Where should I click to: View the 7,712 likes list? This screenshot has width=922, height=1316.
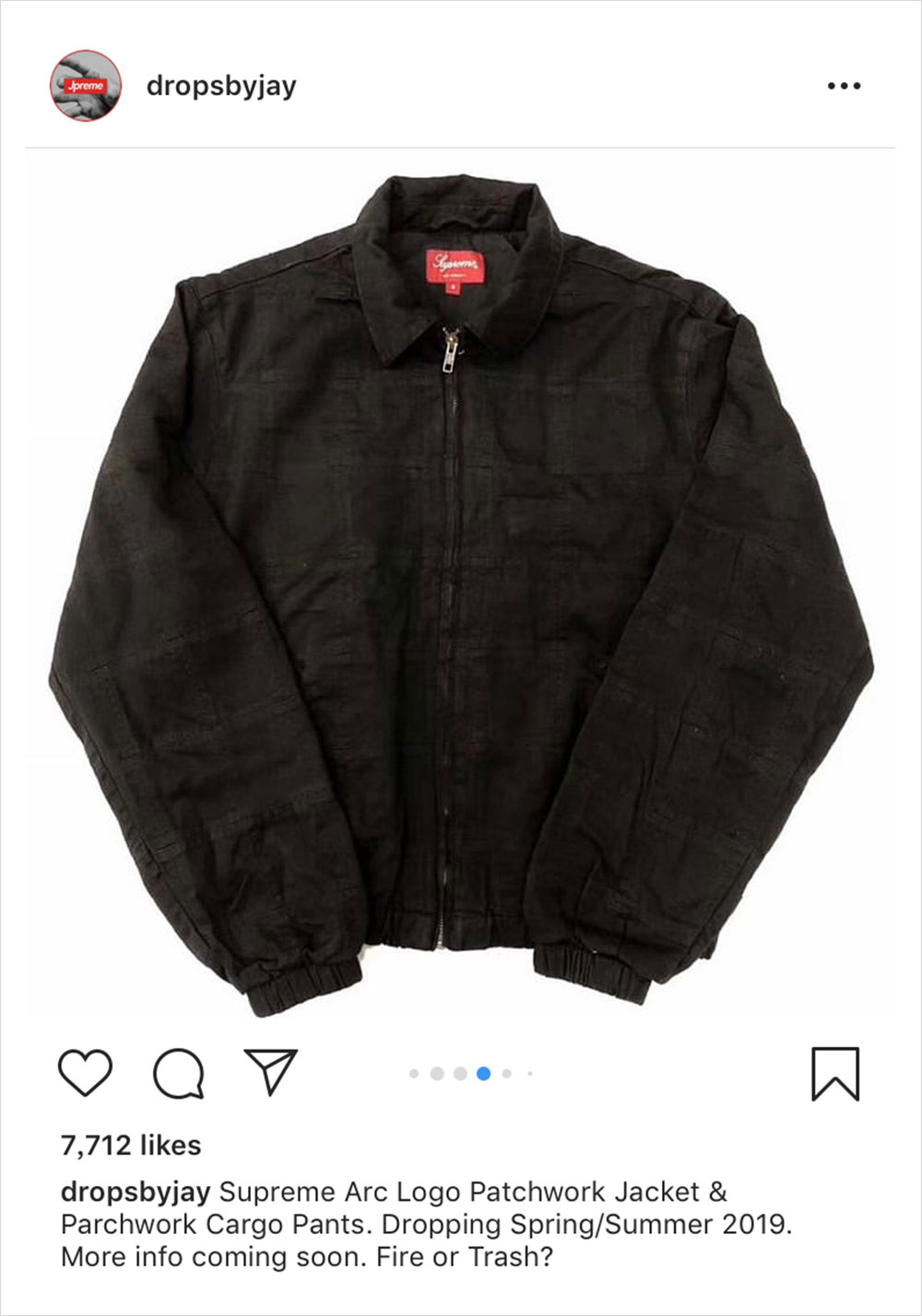[x=131, y=1146]
